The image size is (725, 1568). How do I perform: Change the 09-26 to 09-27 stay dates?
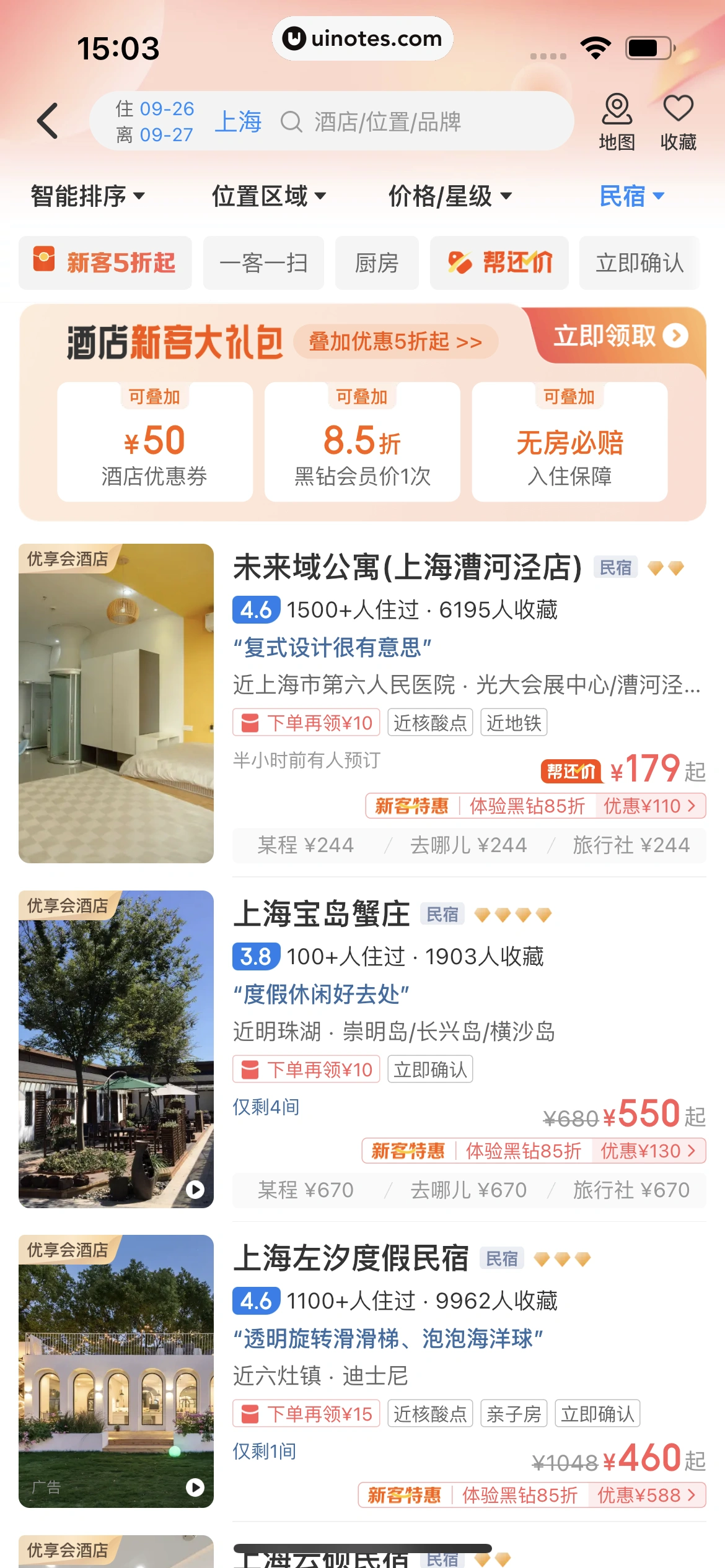click(x=155, y=121)
